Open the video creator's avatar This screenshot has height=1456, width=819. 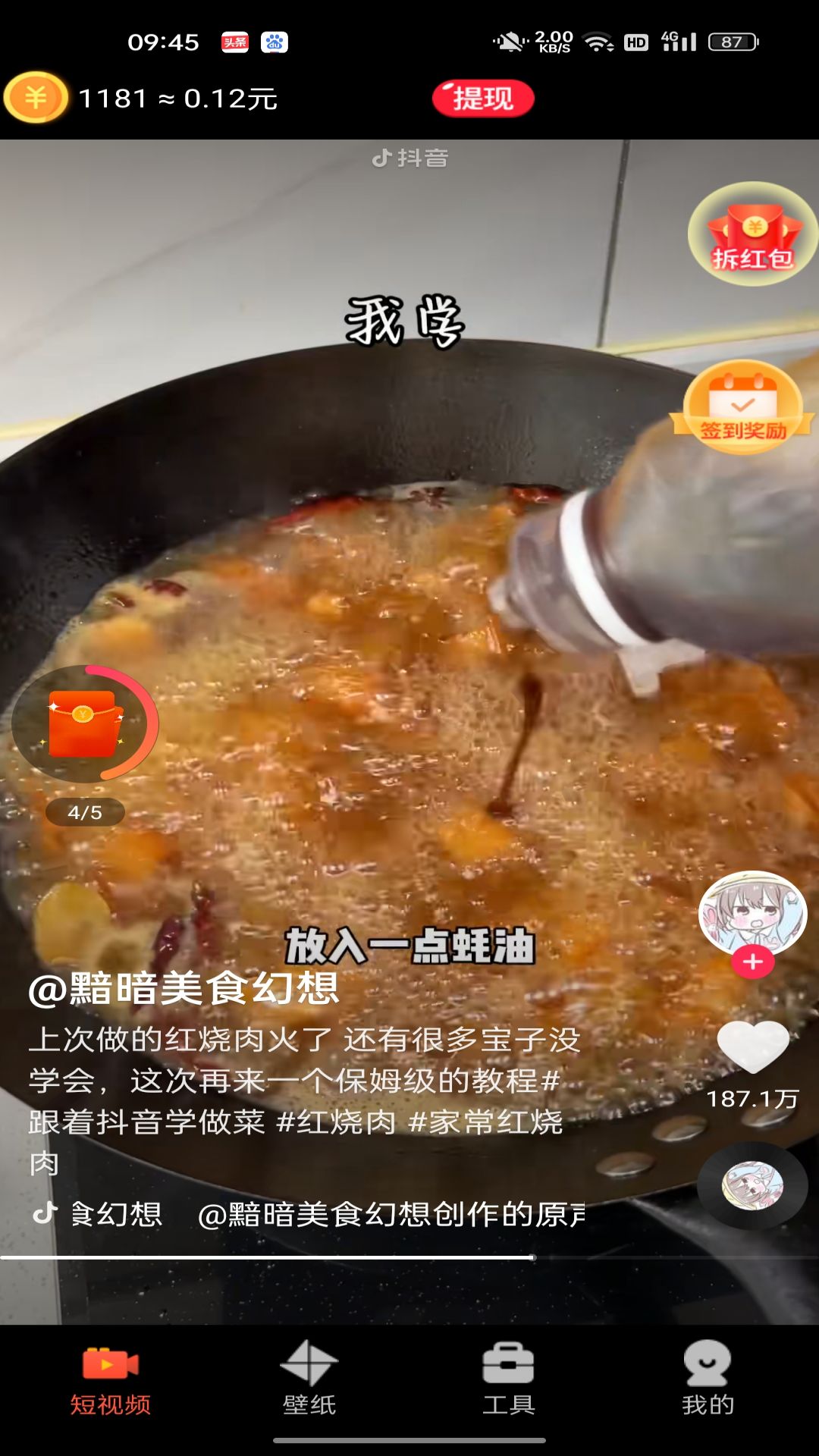point(752,913)
